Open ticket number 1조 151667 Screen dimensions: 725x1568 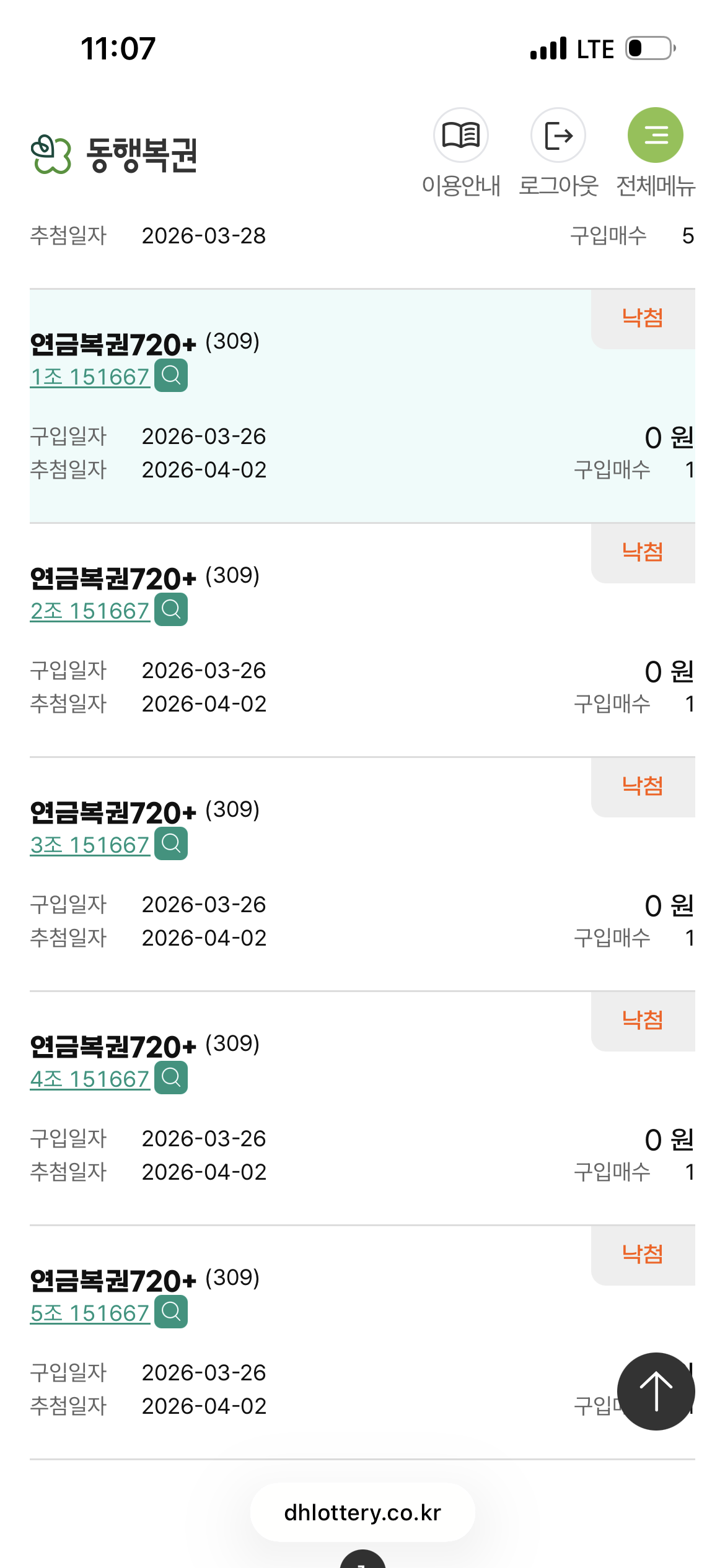click(90, 377)
